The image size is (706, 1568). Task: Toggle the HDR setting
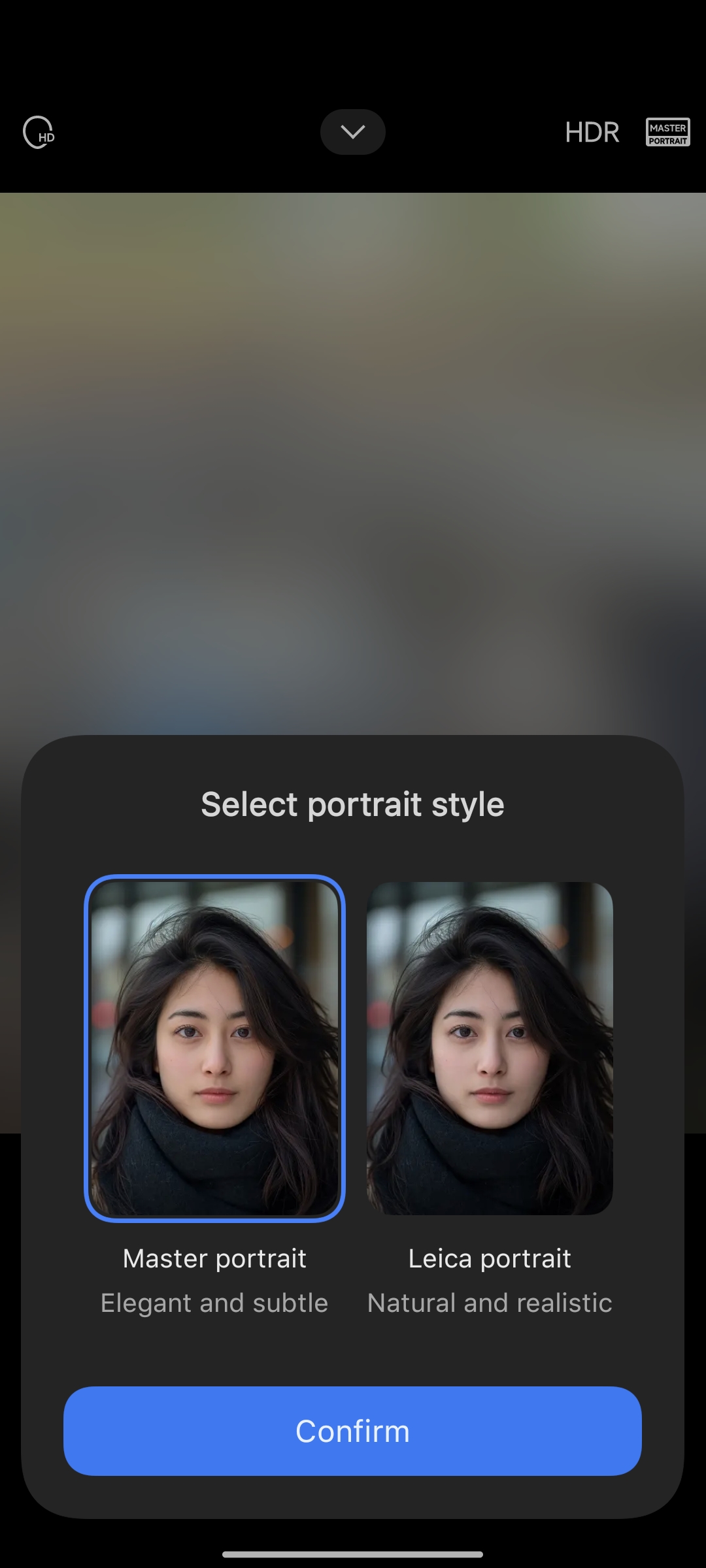point(592,132)
